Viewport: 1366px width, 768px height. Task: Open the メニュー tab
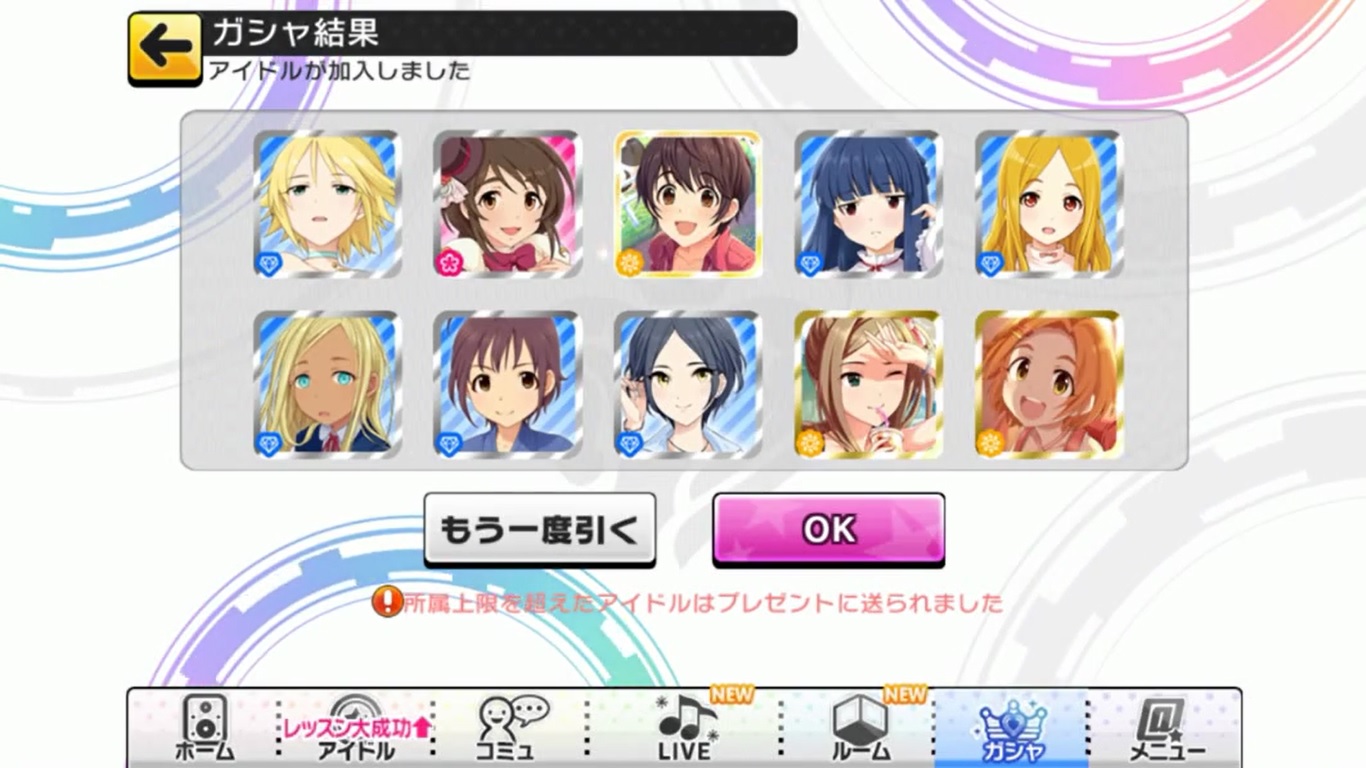(1166, 729)
